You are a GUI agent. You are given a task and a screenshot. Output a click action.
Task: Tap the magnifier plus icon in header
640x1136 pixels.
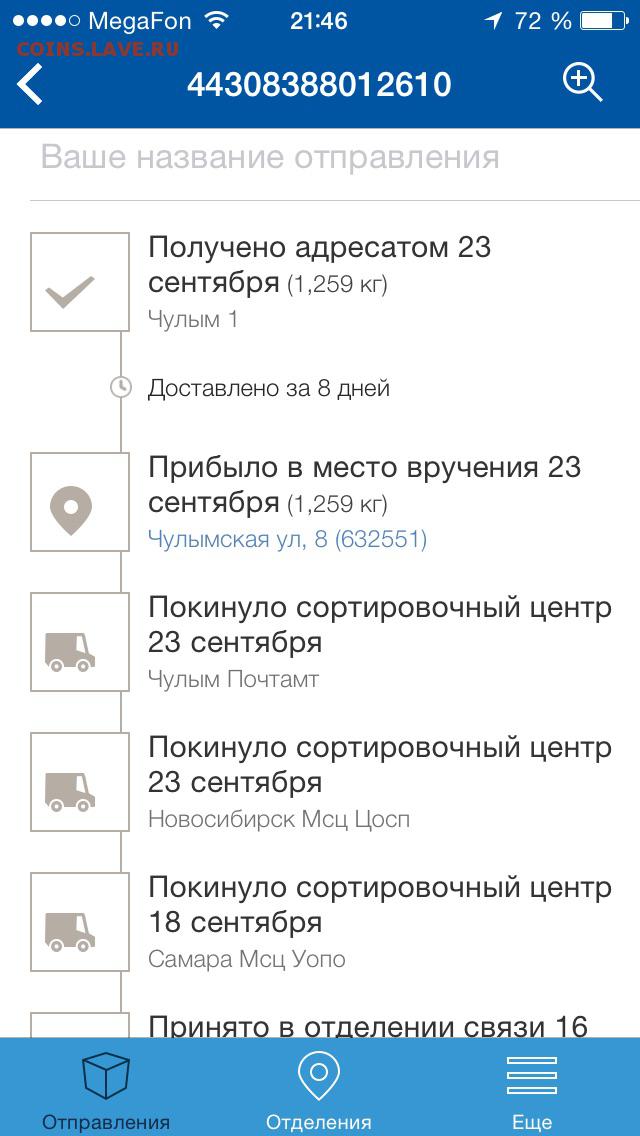[x=582, y=83]
